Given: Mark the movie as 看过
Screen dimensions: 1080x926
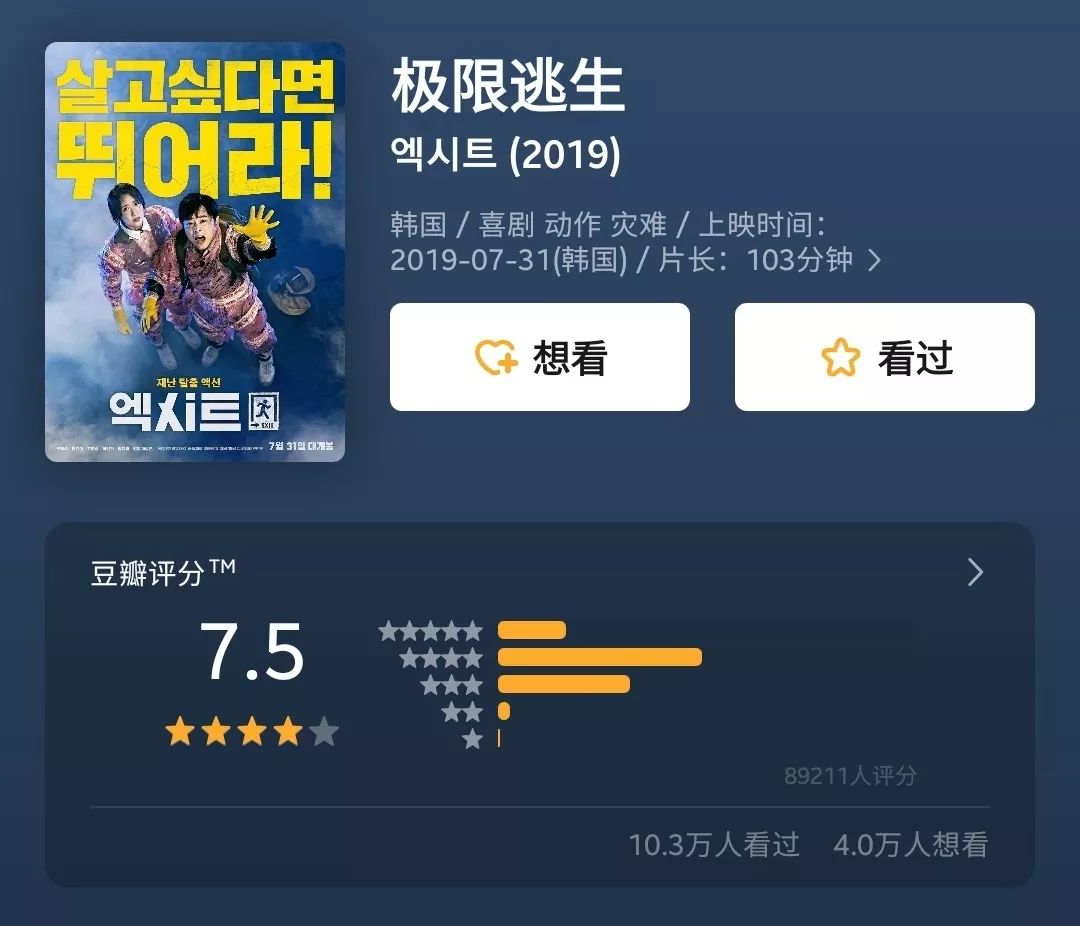Looking at the screenshot, I should pos(884,357).
